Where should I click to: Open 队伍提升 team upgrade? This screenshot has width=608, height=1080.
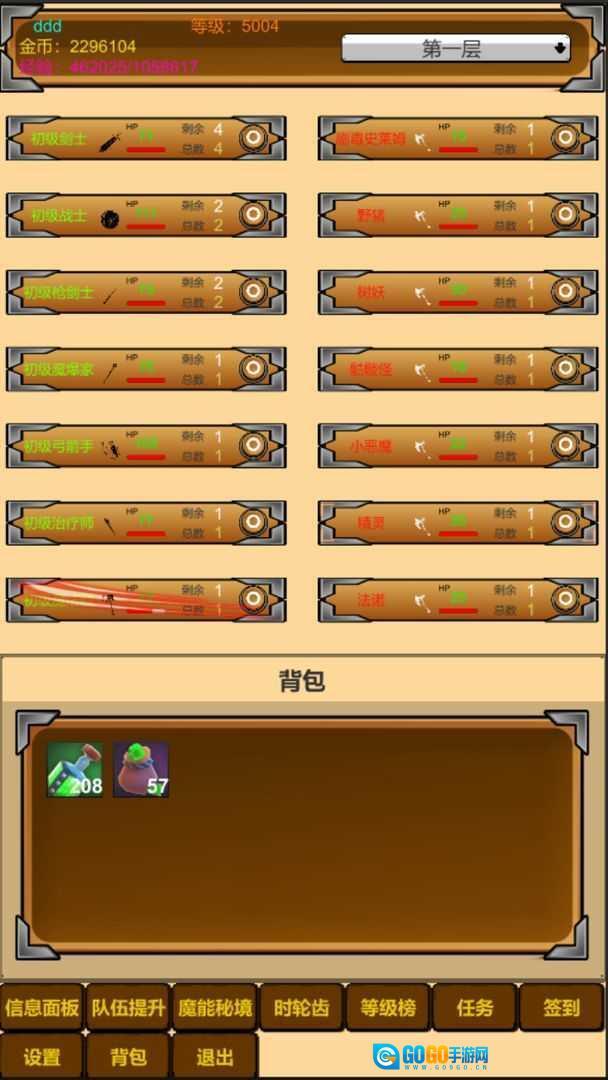pyautogui.click(x=128, y=1008)
